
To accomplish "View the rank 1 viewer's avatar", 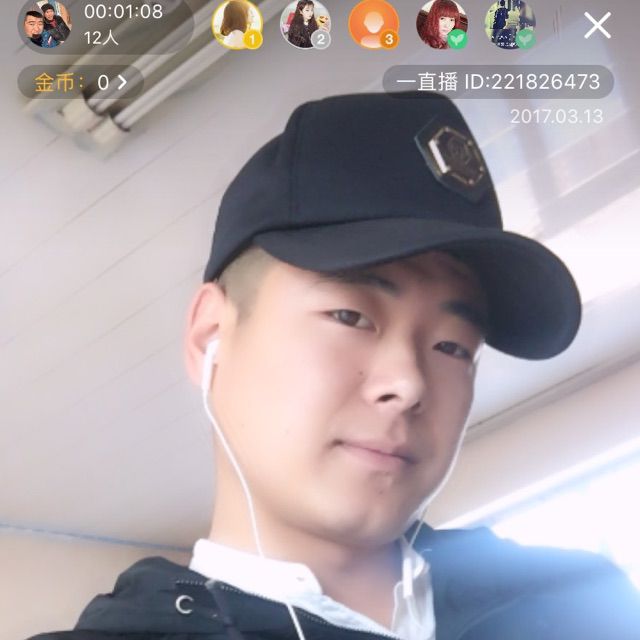I will (237, 24).
